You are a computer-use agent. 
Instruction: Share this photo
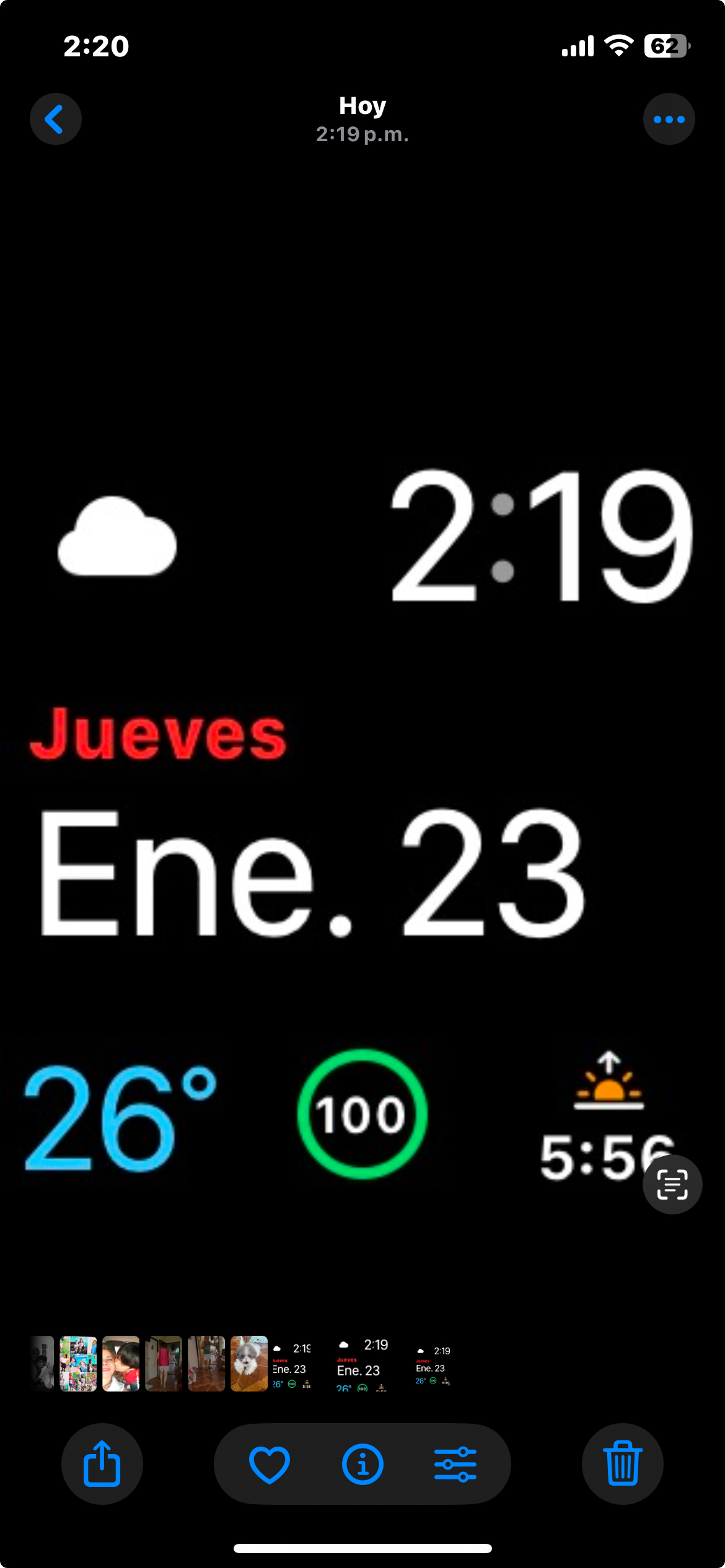point(102,1464)
